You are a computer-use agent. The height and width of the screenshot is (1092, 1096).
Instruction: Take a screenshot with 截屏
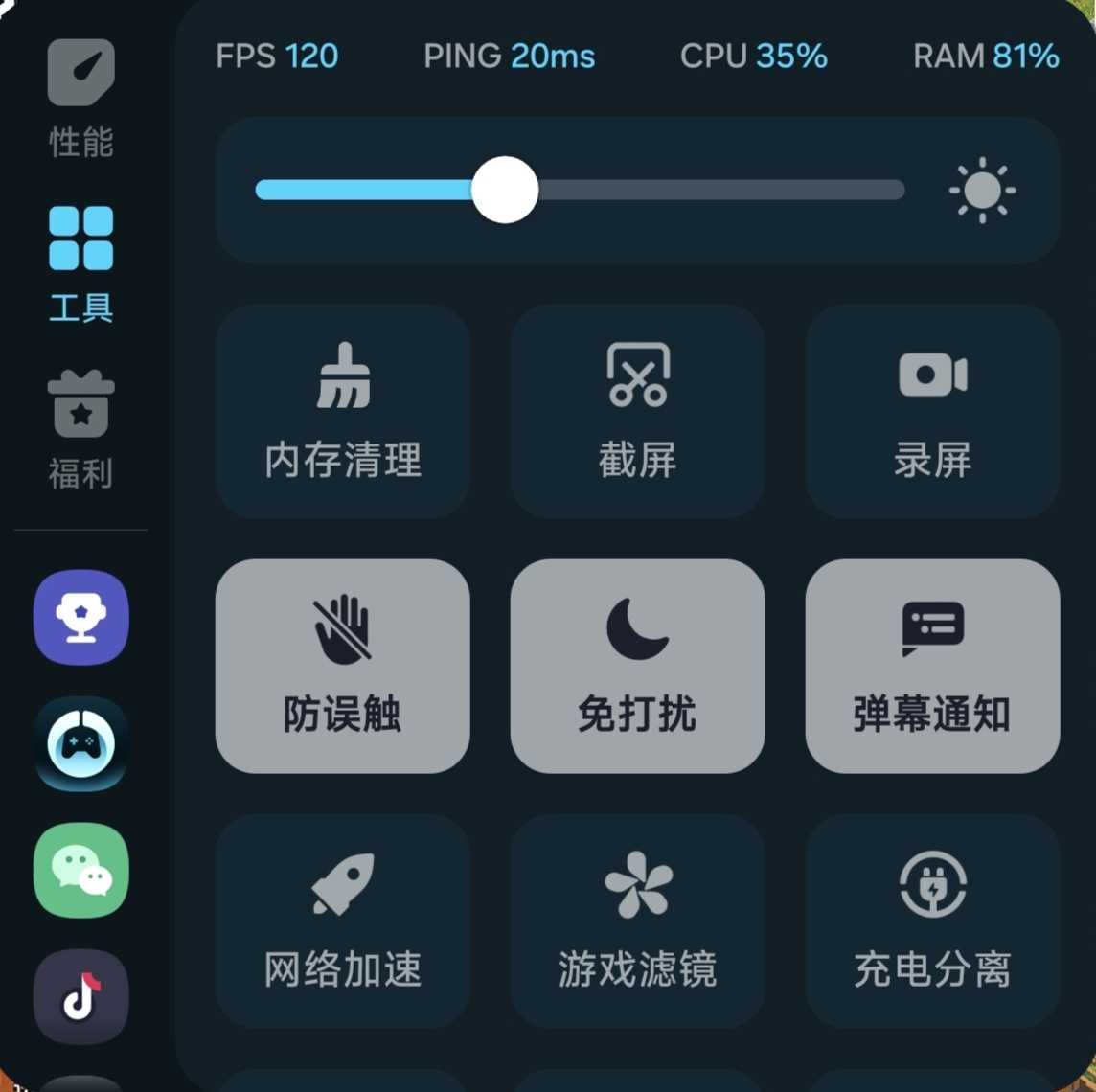tap(638, 412)
